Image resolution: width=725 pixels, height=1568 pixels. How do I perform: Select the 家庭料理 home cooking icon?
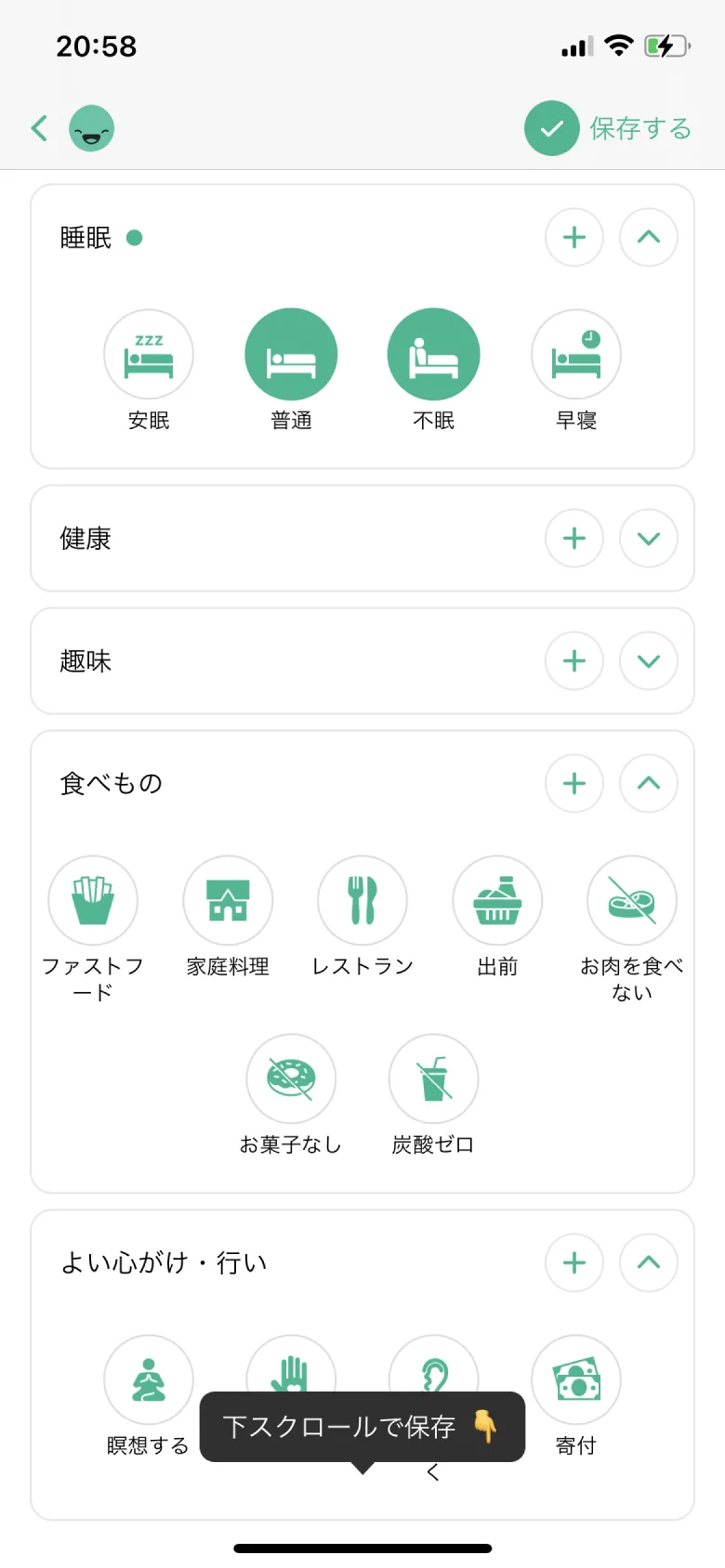[x=229, y=899]
